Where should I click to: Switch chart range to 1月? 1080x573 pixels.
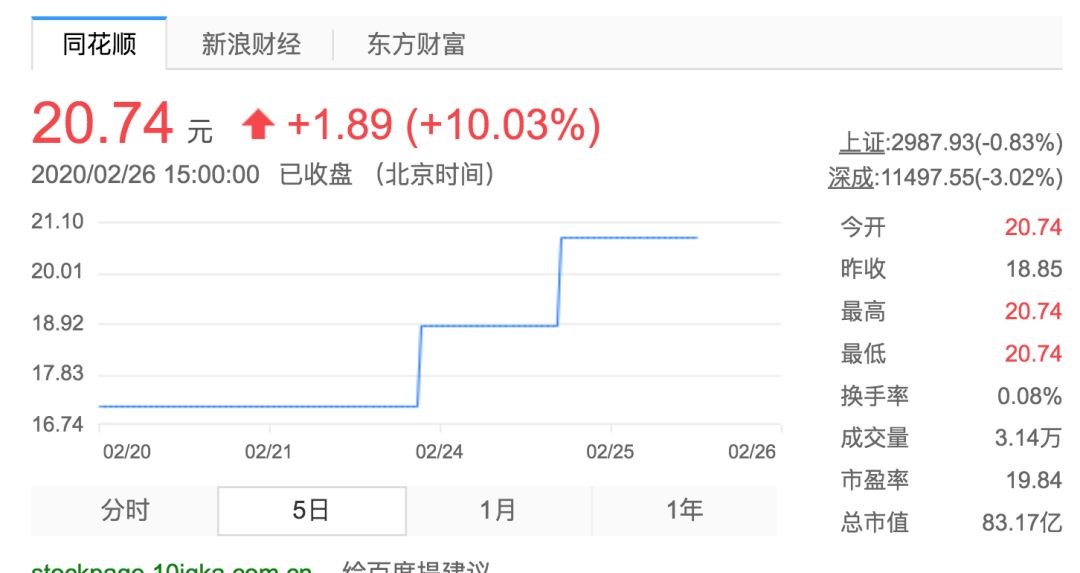[x=499, y=510]
